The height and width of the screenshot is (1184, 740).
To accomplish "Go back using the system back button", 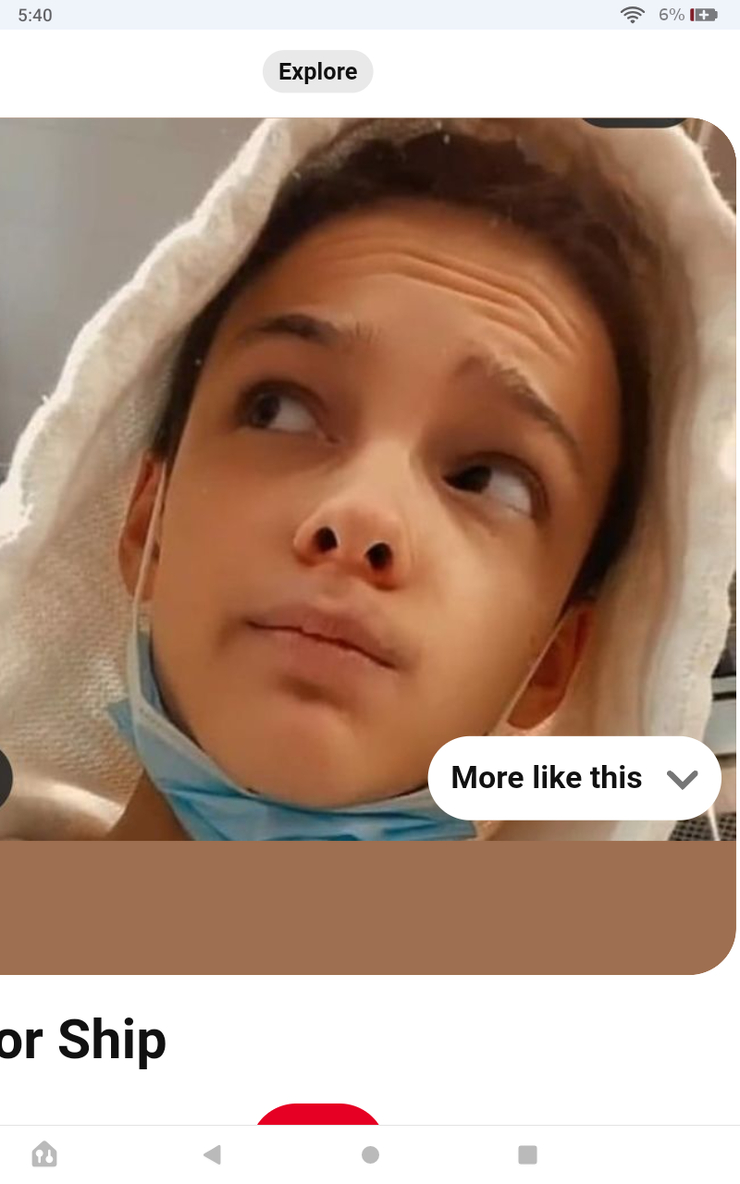I will (212, 1154).
